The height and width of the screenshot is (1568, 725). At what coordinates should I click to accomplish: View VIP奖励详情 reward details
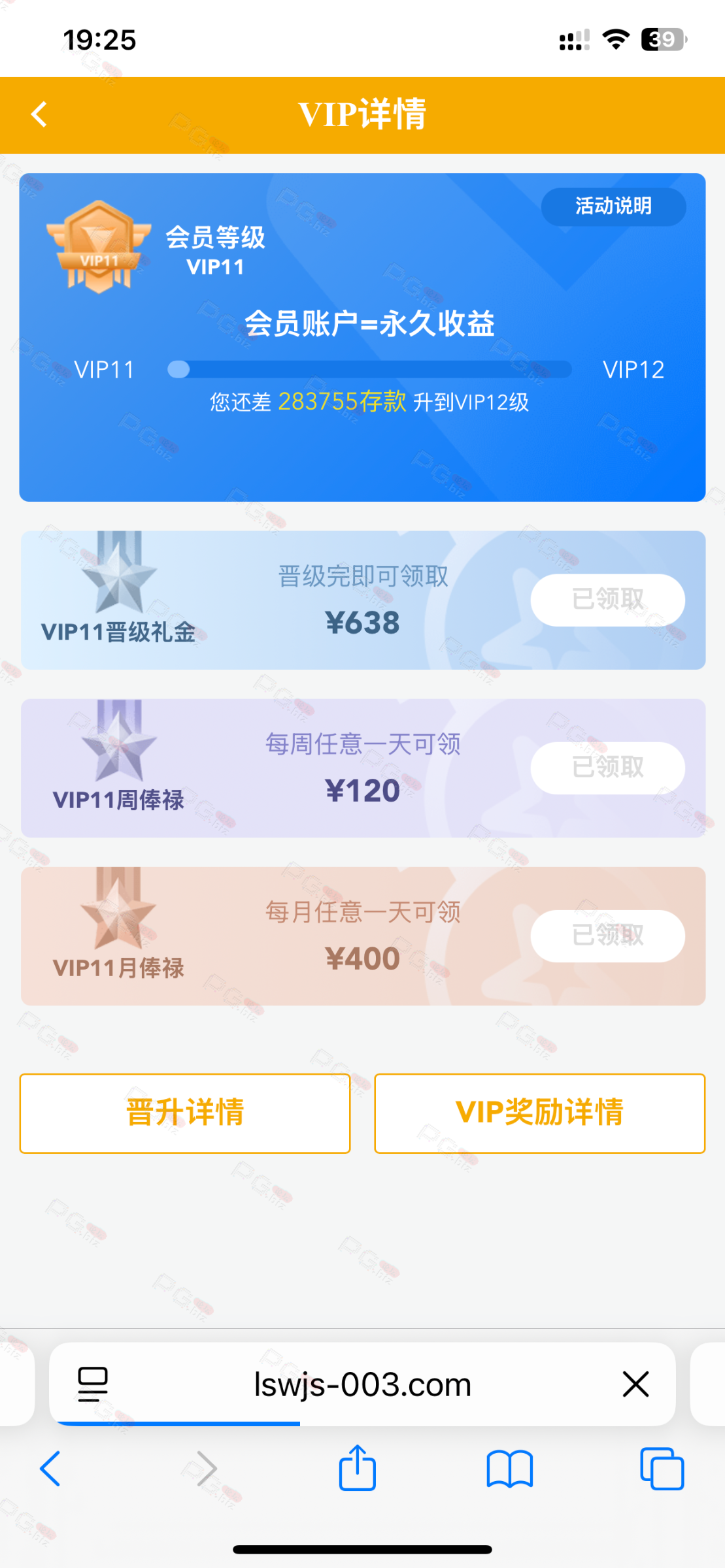pos(539,1113)
